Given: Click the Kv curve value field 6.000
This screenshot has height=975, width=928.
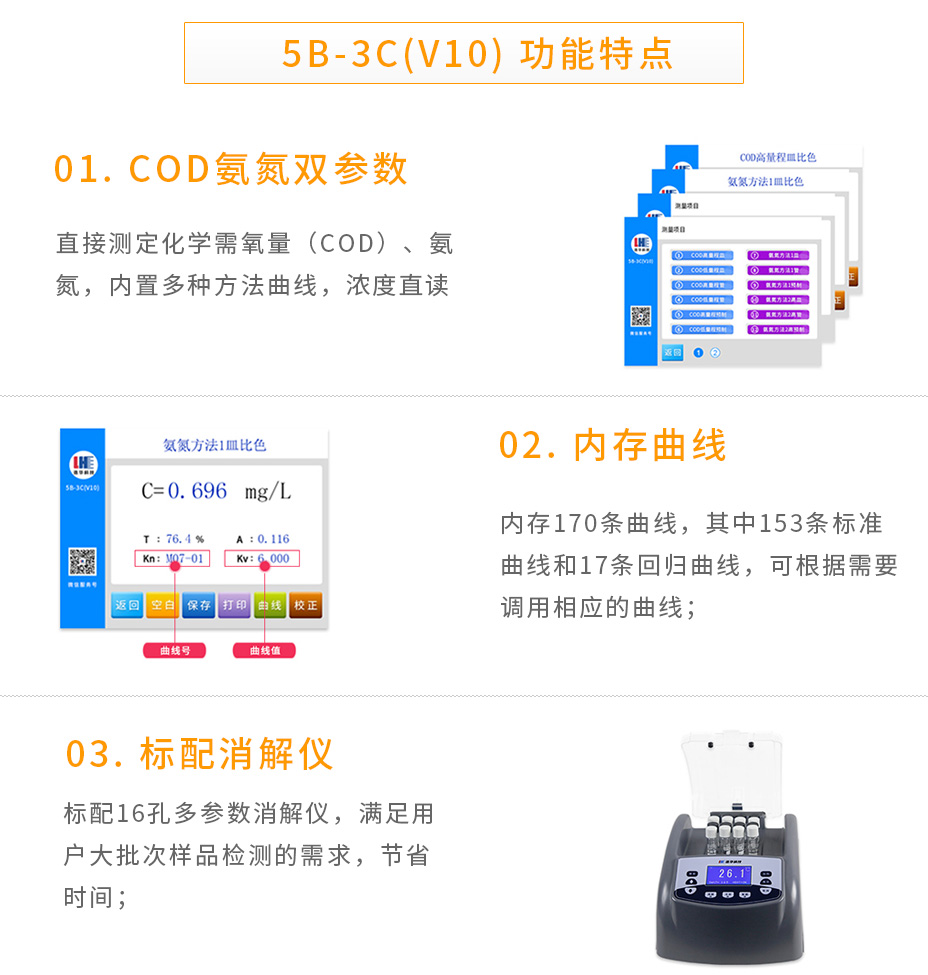Looking at the screenshot, I should [x=262, y=559].
